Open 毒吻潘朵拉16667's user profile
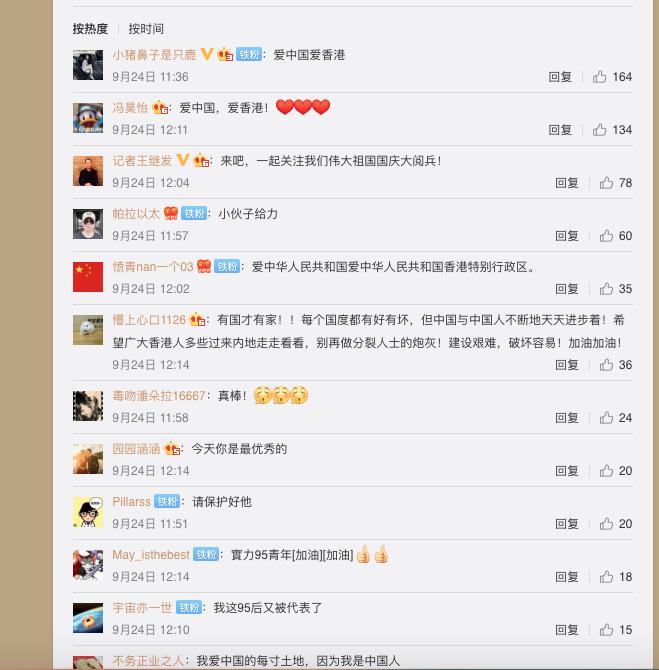Viewport: 659px width, 670px height. [158, 396]
